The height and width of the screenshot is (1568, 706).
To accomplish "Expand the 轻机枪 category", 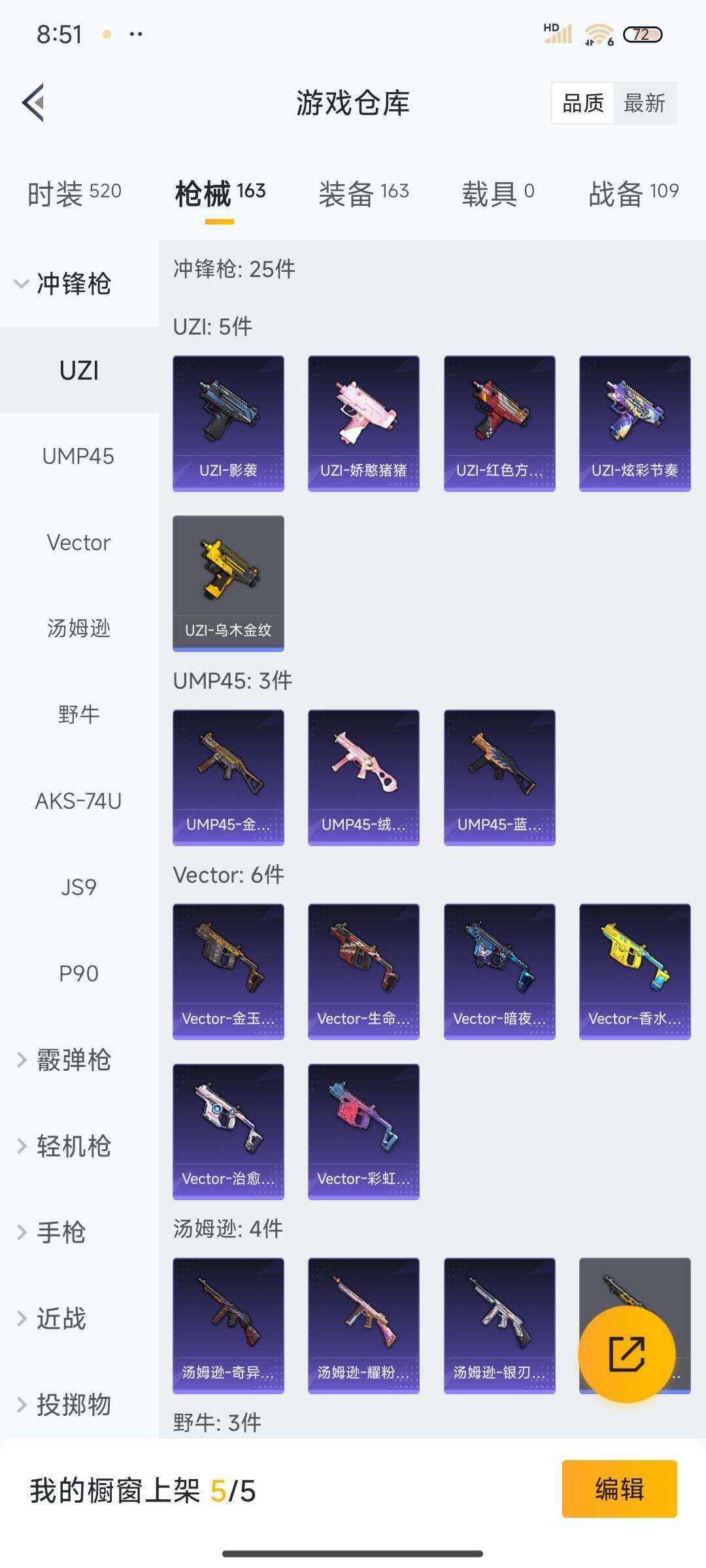I will tap(65, 1146).
